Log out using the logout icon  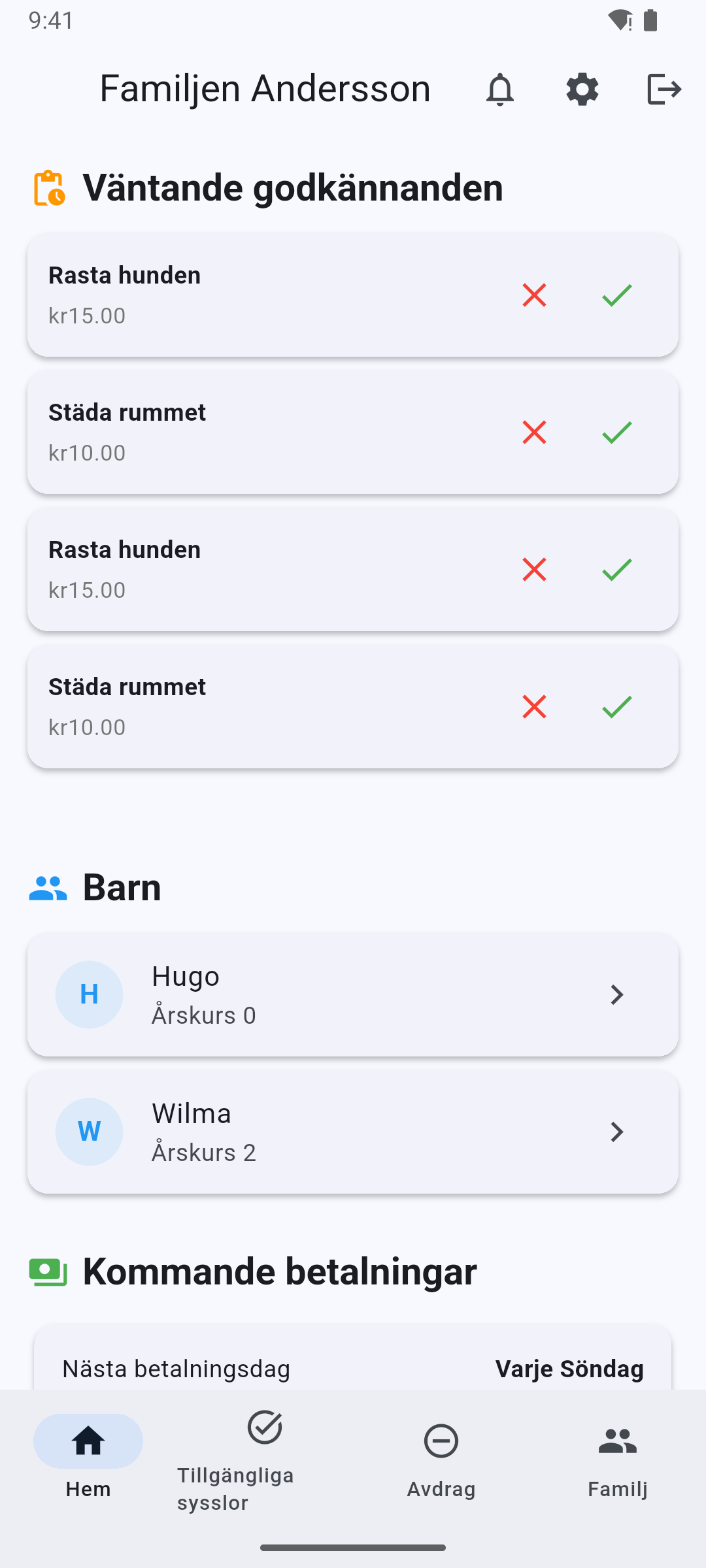pyautogui.click(x=664, y=89)
